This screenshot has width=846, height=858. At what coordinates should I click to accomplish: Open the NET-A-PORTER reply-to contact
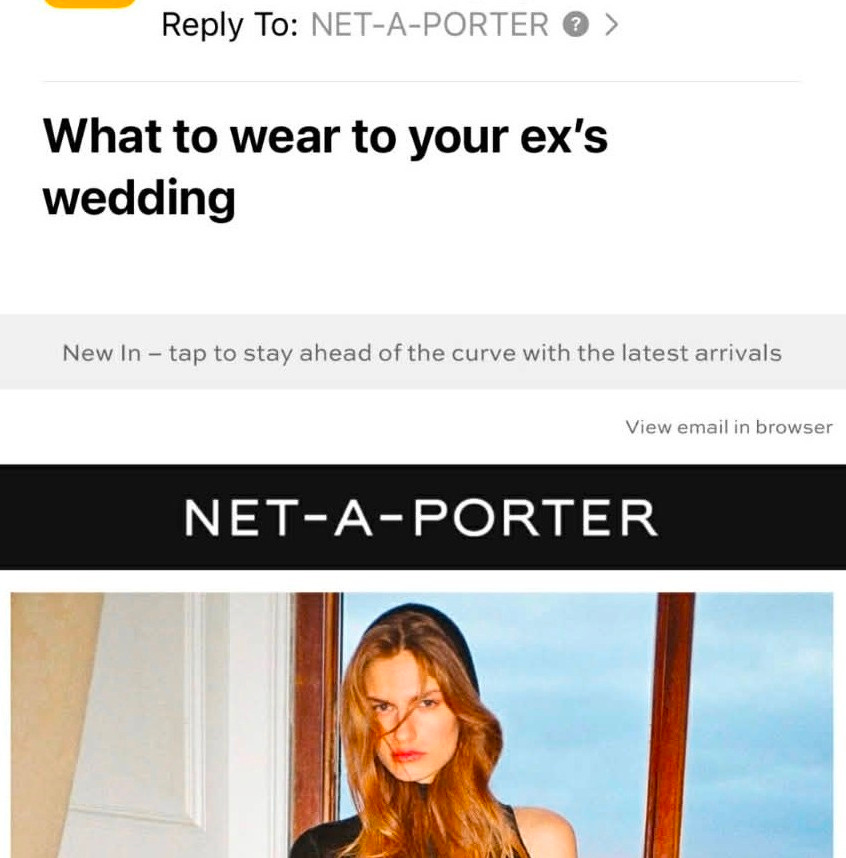[430, 25]
